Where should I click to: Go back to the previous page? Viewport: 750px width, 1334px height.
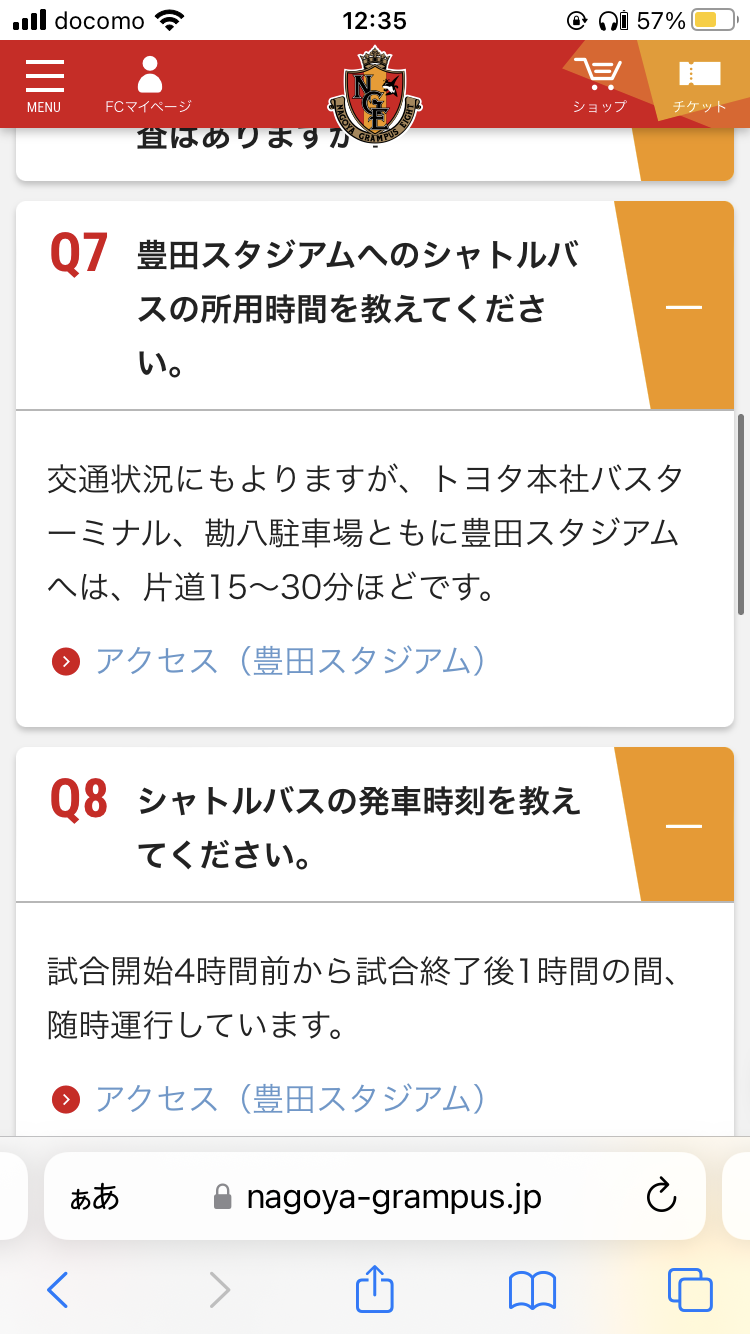[58, 1290]
